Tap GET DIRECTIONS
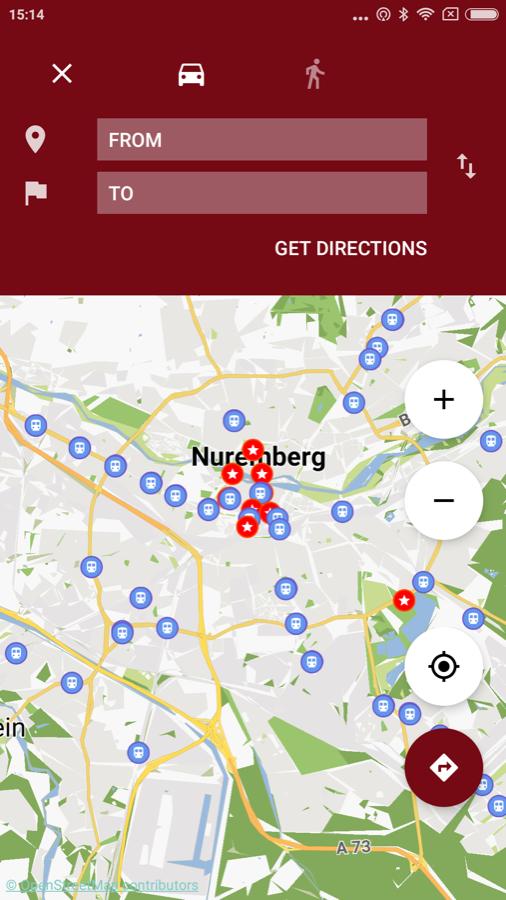The image size is (506, 900). [351, 248]
